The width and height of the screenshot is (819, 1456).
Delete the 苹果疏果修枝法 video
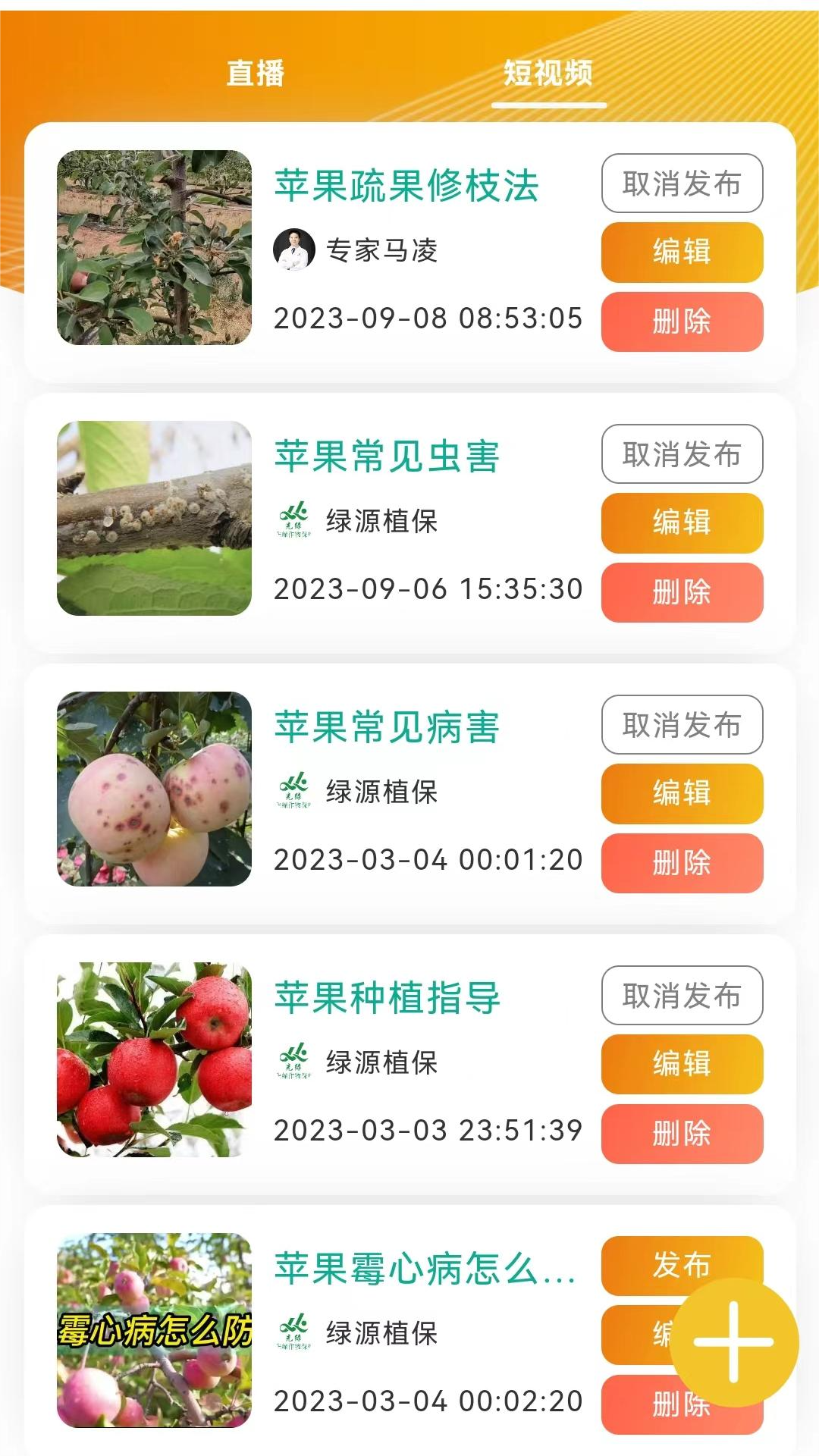tap(682, 322)
